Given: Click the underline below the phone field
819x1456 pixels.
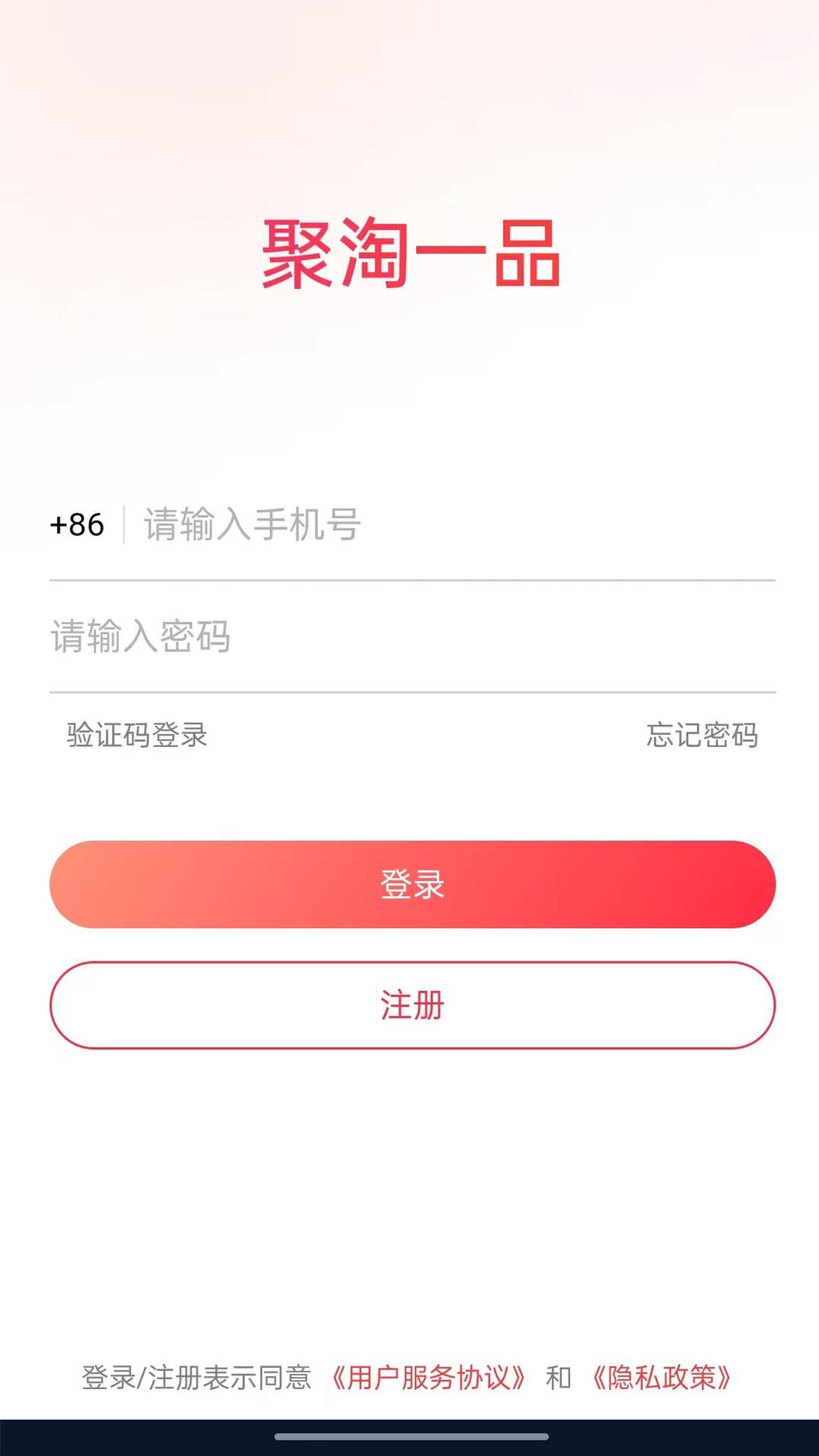Looking at the screenshot, I should click(x=409, y=578).
